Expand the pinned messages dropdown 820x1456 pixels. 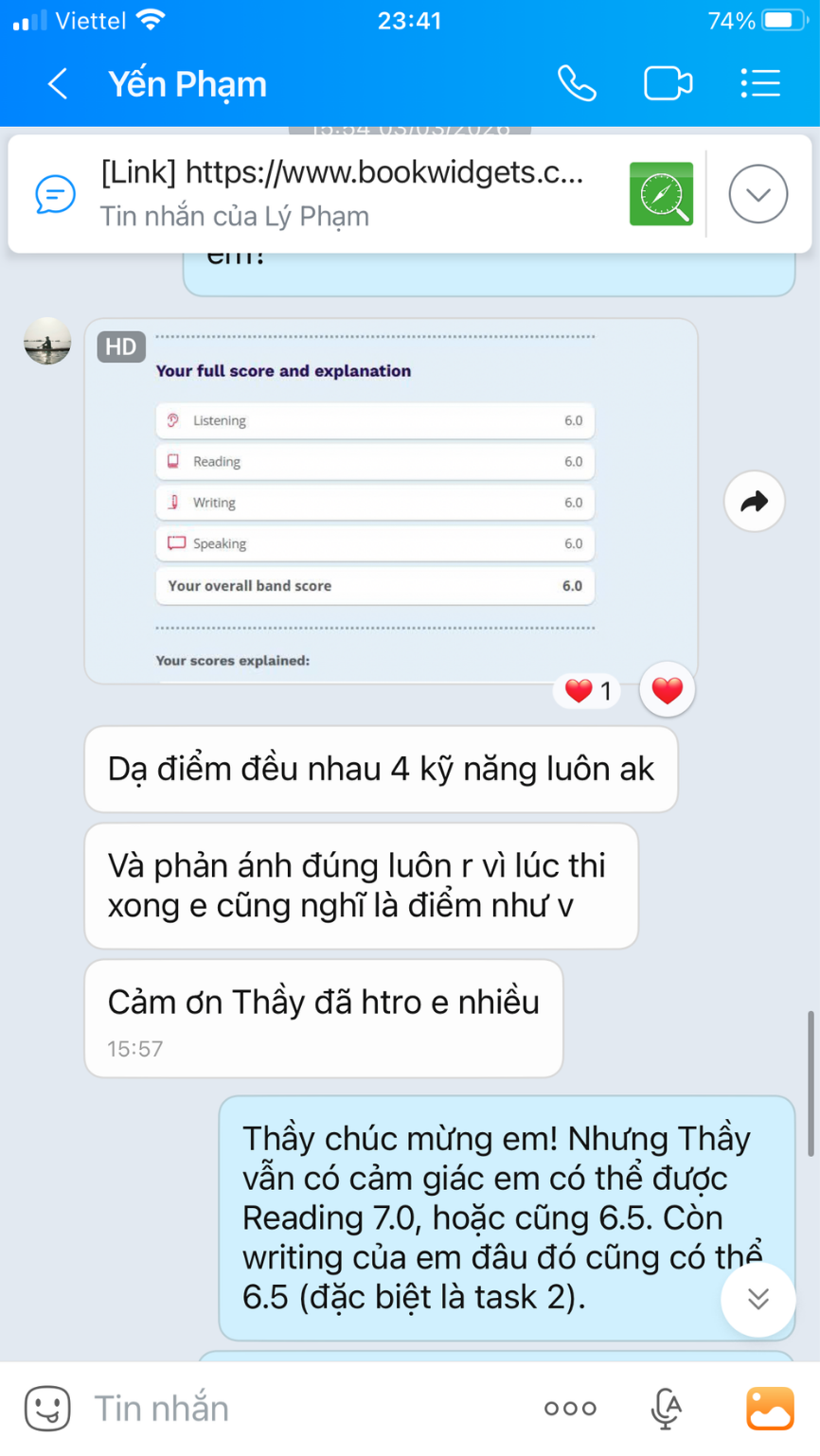758,194
